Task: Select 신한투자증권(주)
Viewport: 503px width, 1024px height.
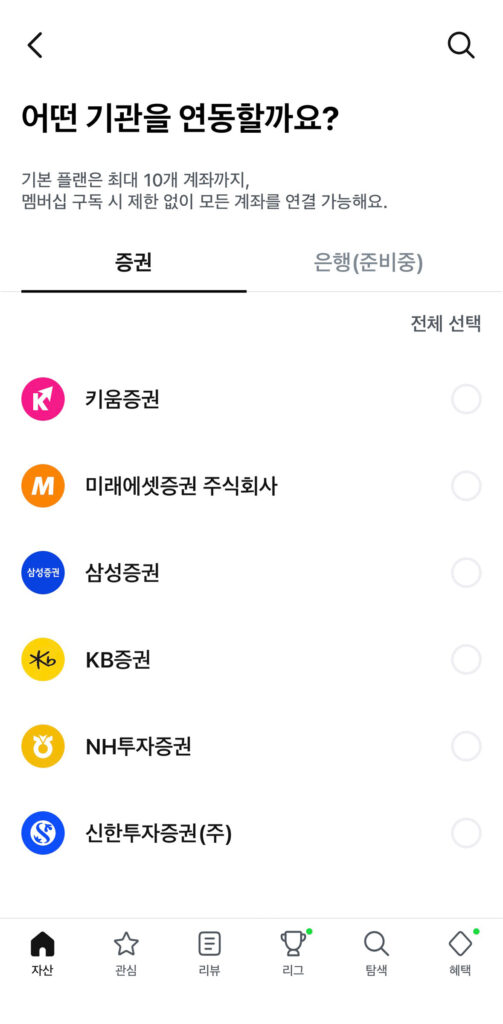Action: [x=252, y=833]
